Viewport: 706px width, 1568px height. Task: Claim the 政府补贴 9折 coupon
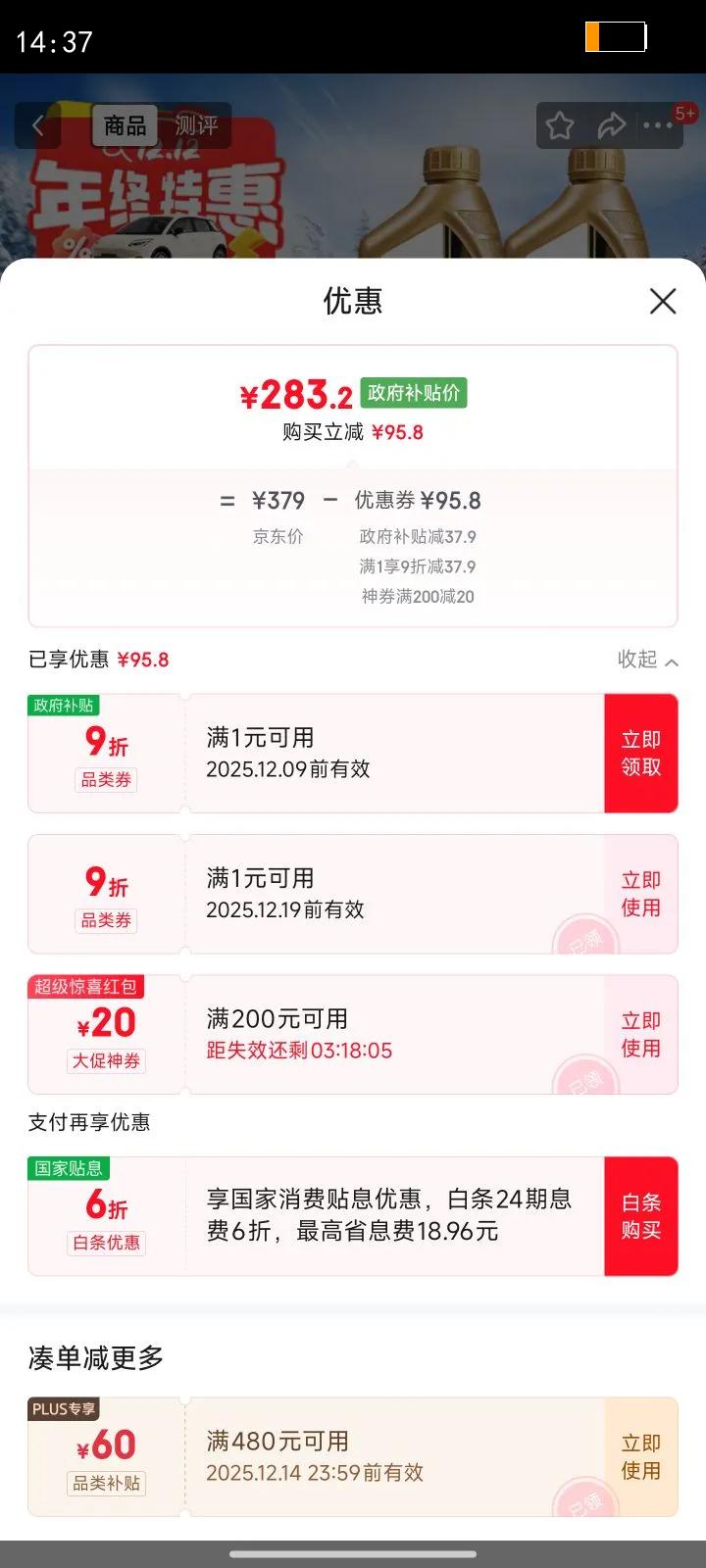pos(640,754)
